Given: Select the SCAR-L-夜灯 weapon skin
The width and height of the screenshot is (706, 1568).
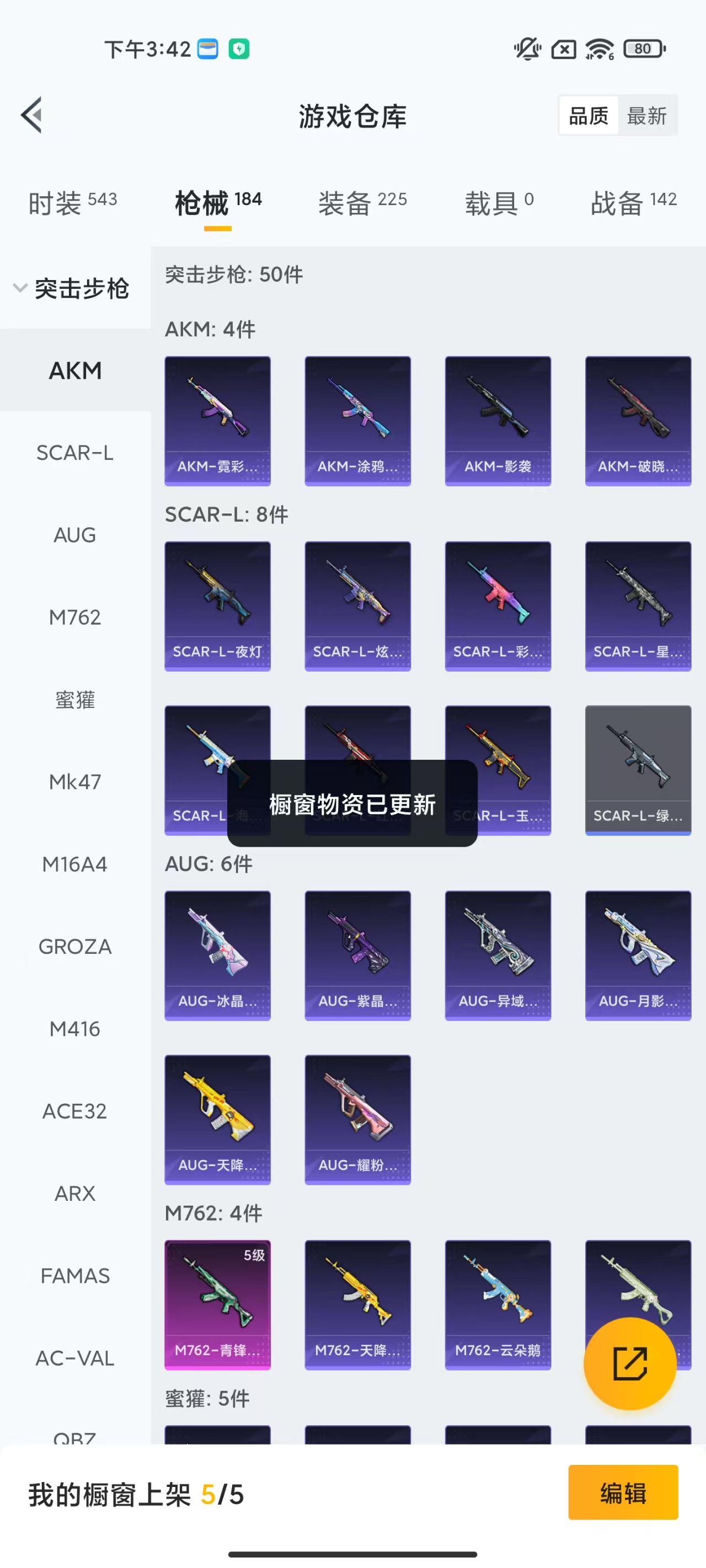Looking at the screenshot, I should coord(217,605).
